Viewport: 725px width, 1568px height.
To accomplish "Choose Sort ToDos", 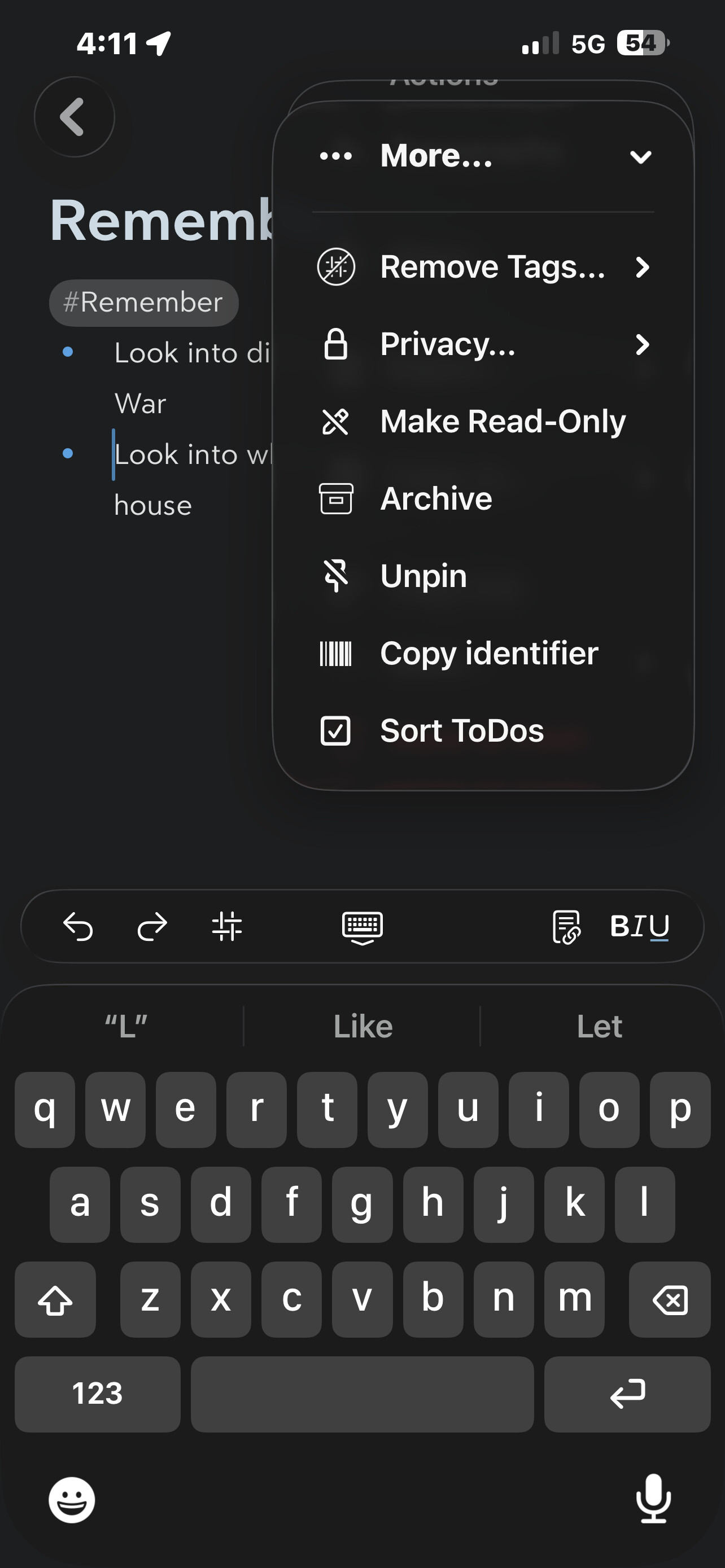I will coord(483,731).
